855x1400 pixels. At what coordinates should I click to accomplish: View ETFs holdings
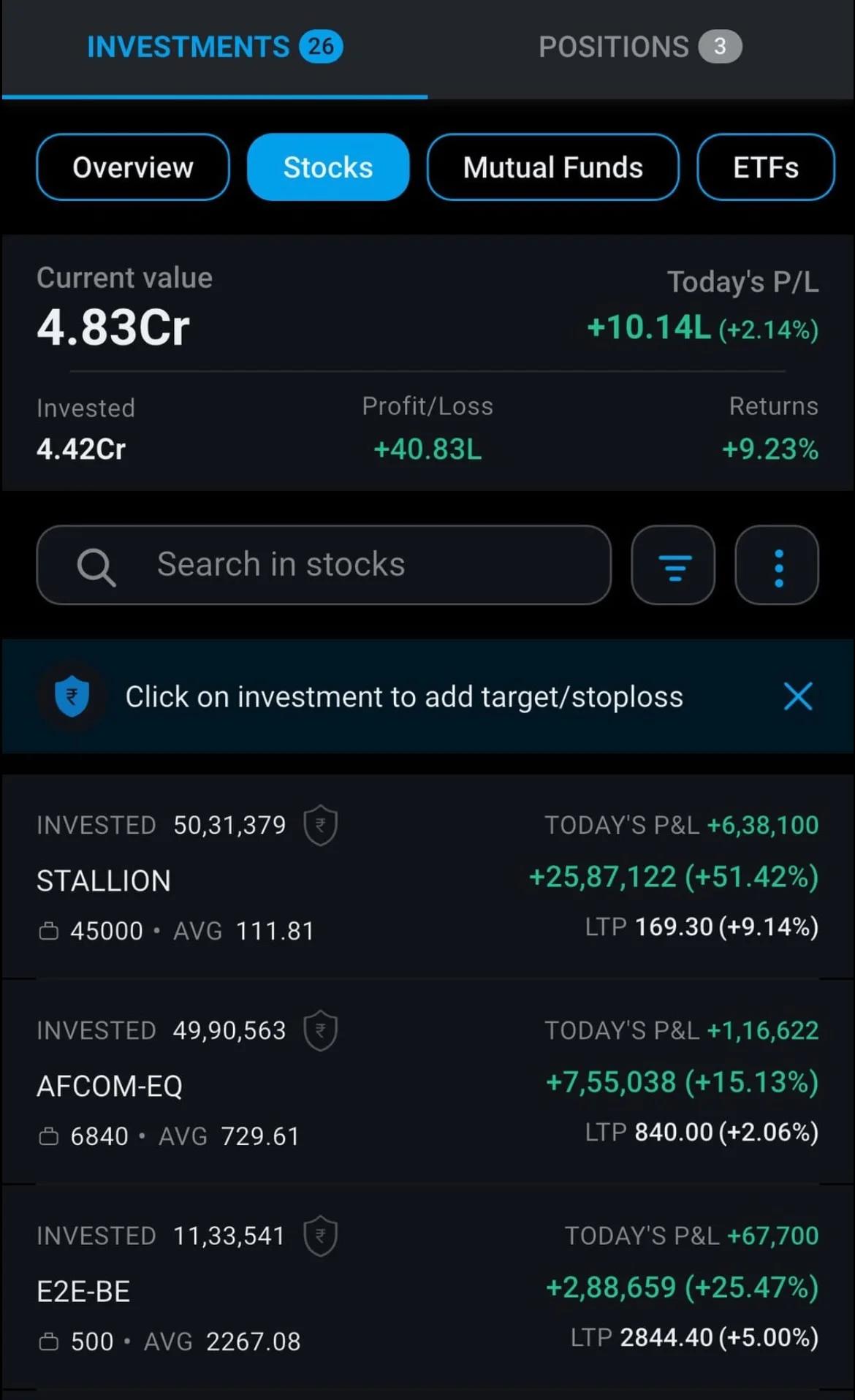765,167
